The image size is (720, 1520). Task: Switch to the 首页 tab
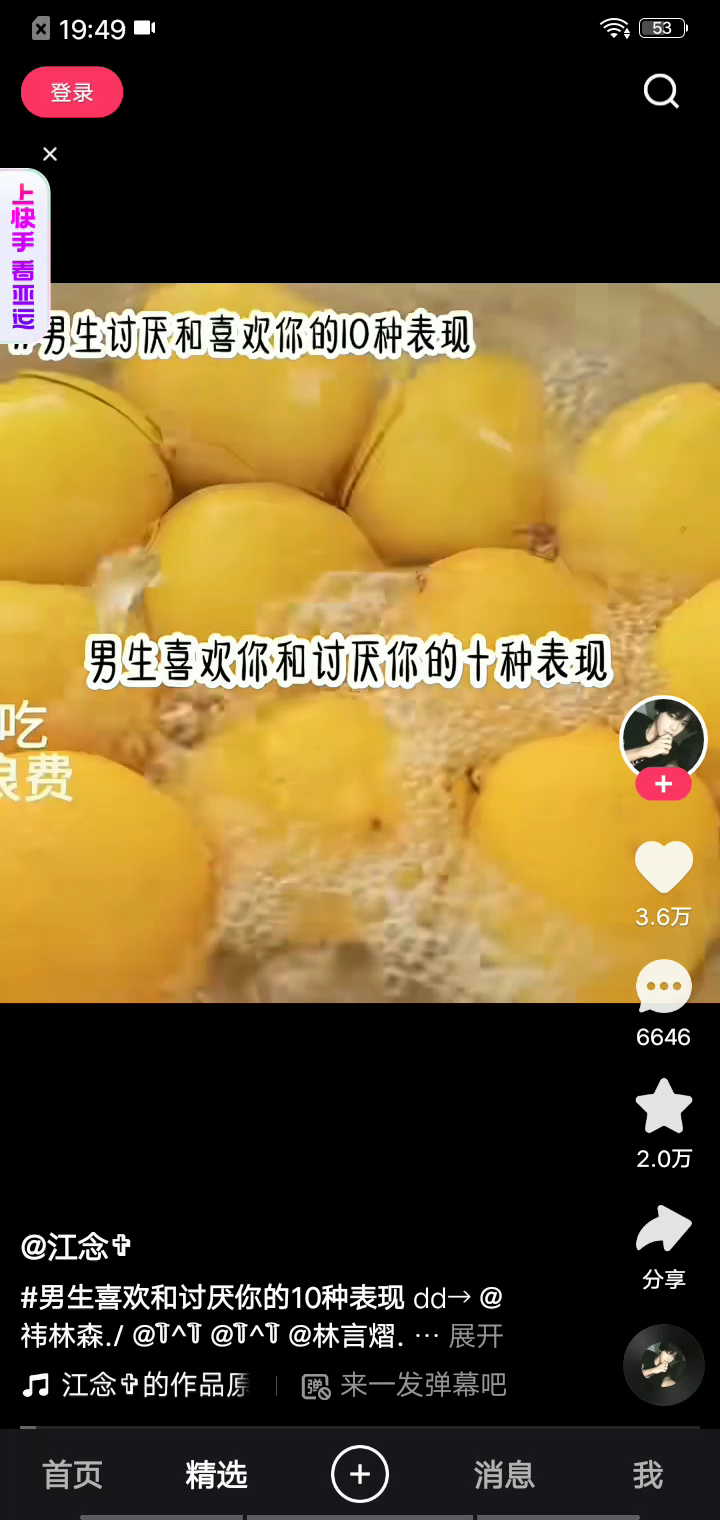coord(72,1474)
